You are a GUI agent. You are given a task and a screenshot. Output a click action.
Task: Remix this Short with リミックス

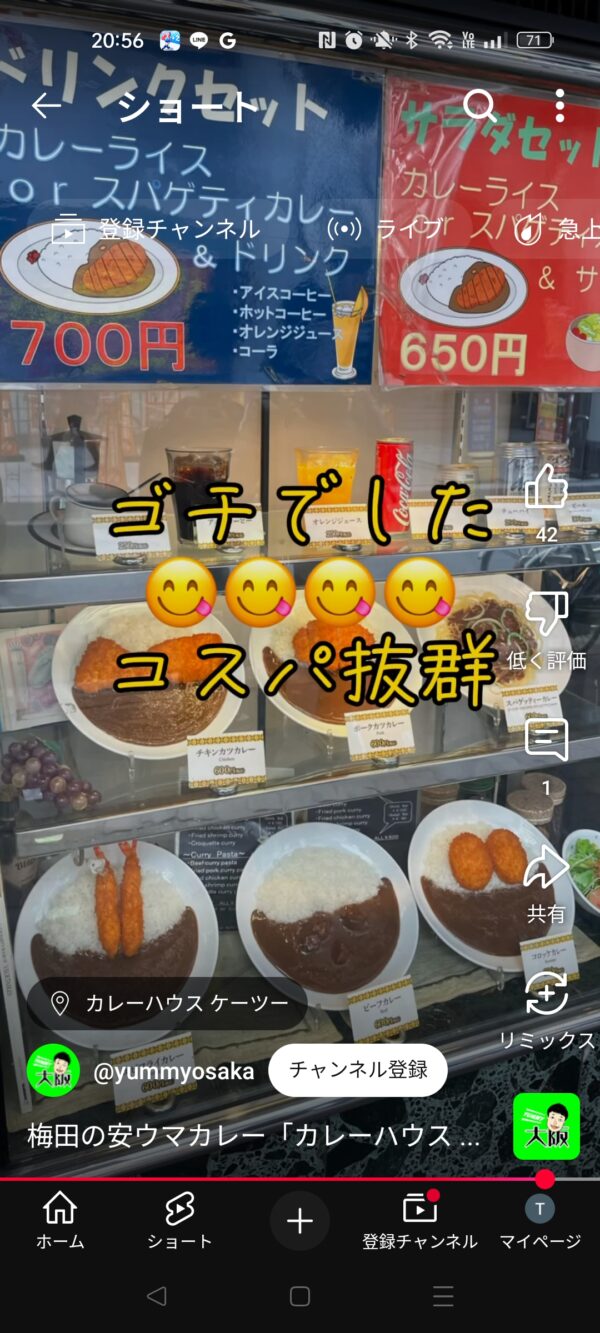pos(546,994)
